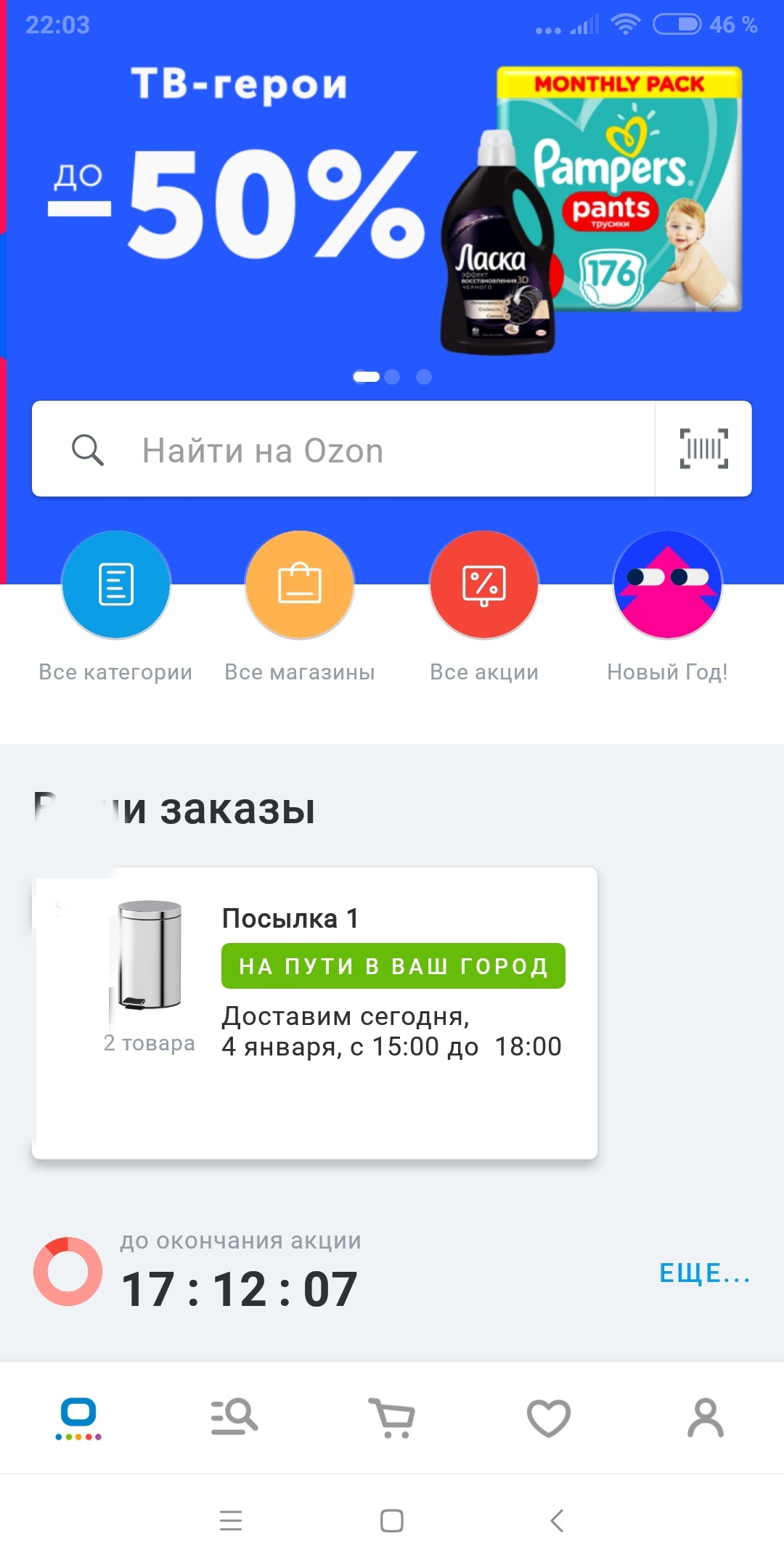This screenshot has height=1568, width=784.
Task: Switch to the Ozon home tab
Action: 78,1418
